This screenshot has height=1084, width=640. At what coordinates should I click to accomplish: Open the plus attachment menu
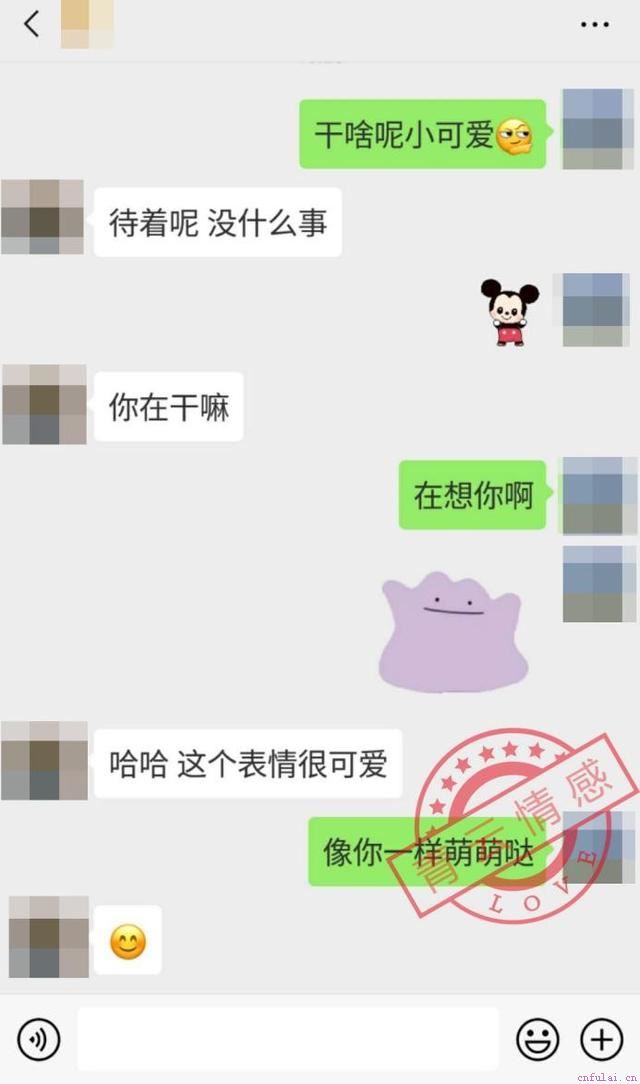point(601,1040)
